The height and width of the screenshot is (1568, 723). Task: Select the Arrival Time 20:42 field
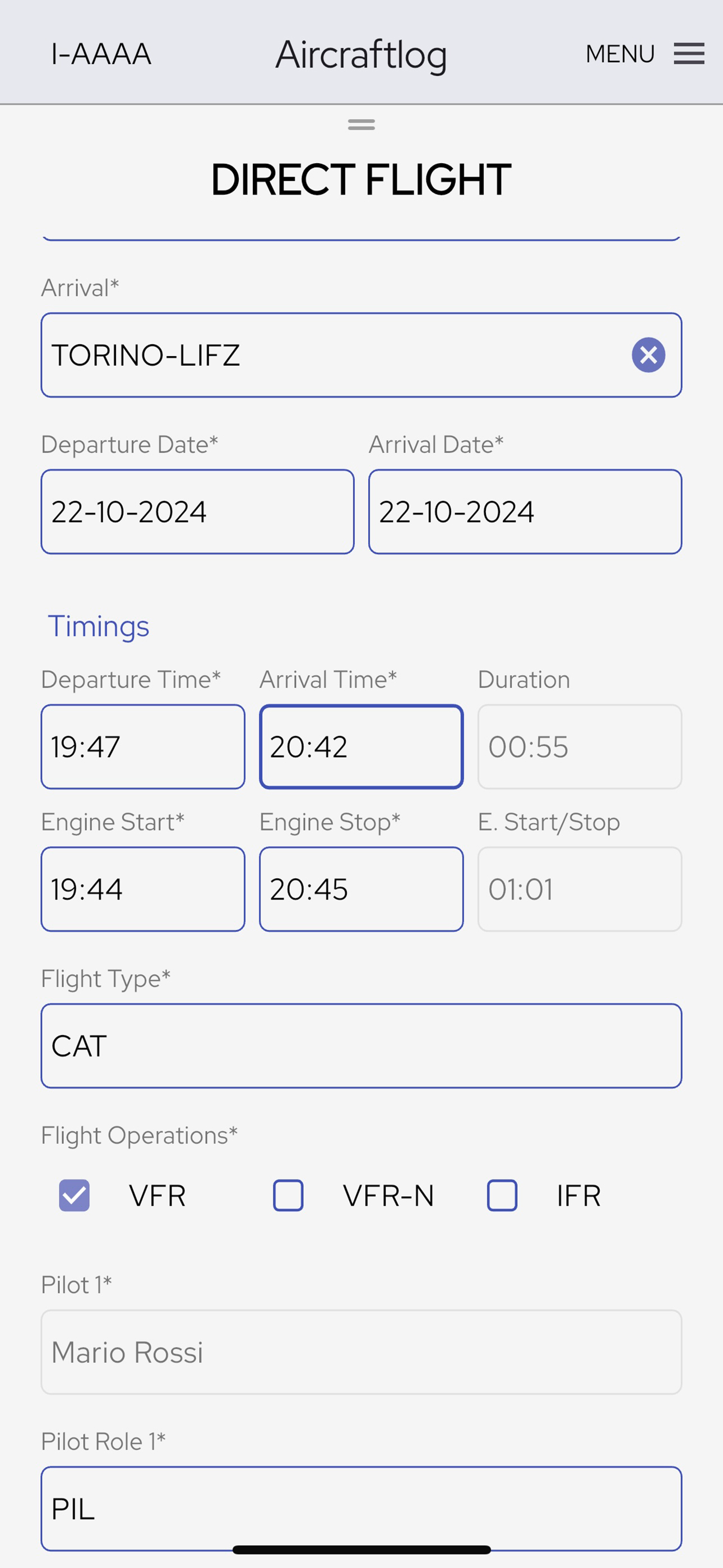[361, 747]
